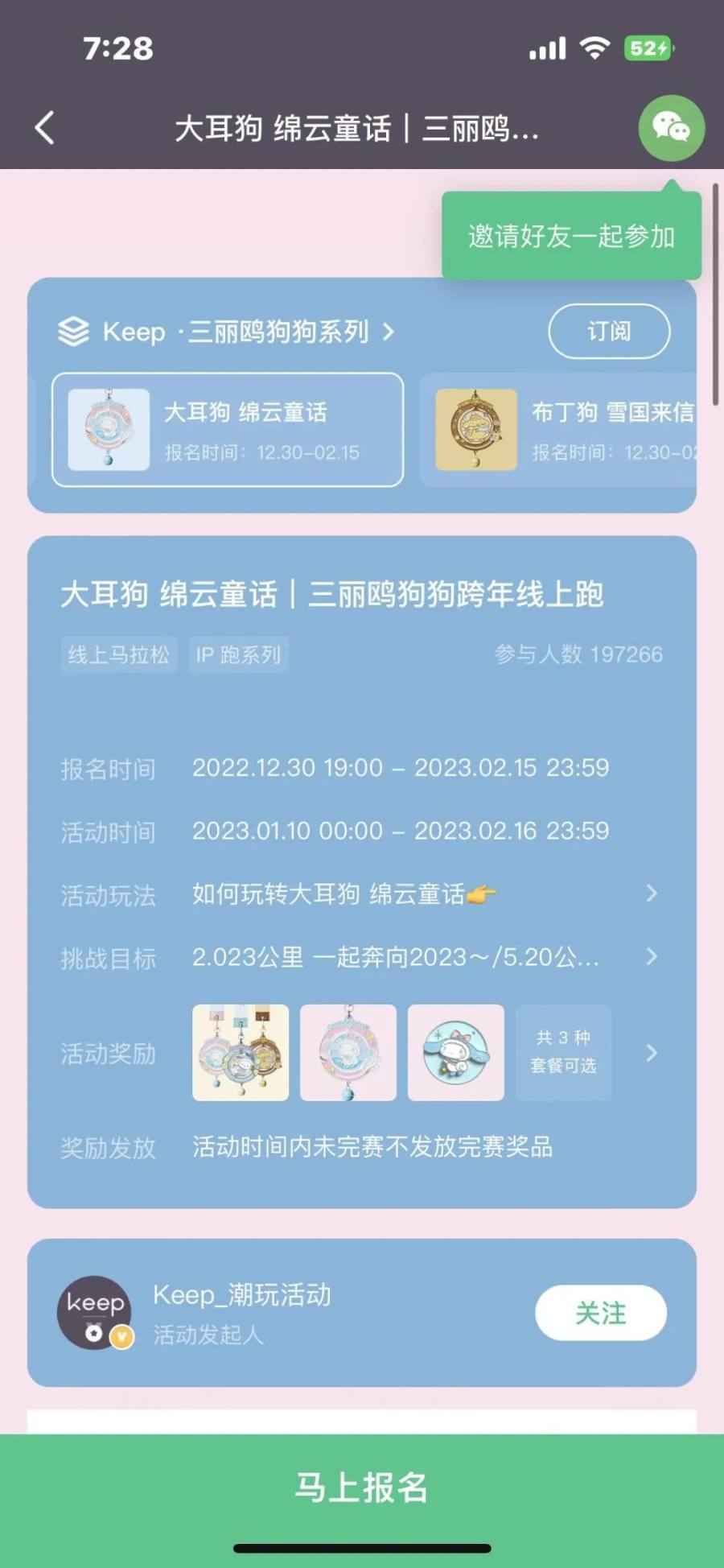Open 如何玩转大耳狗 绵云童话 guide
724x1568 pixels.
(x=424, y=893)
